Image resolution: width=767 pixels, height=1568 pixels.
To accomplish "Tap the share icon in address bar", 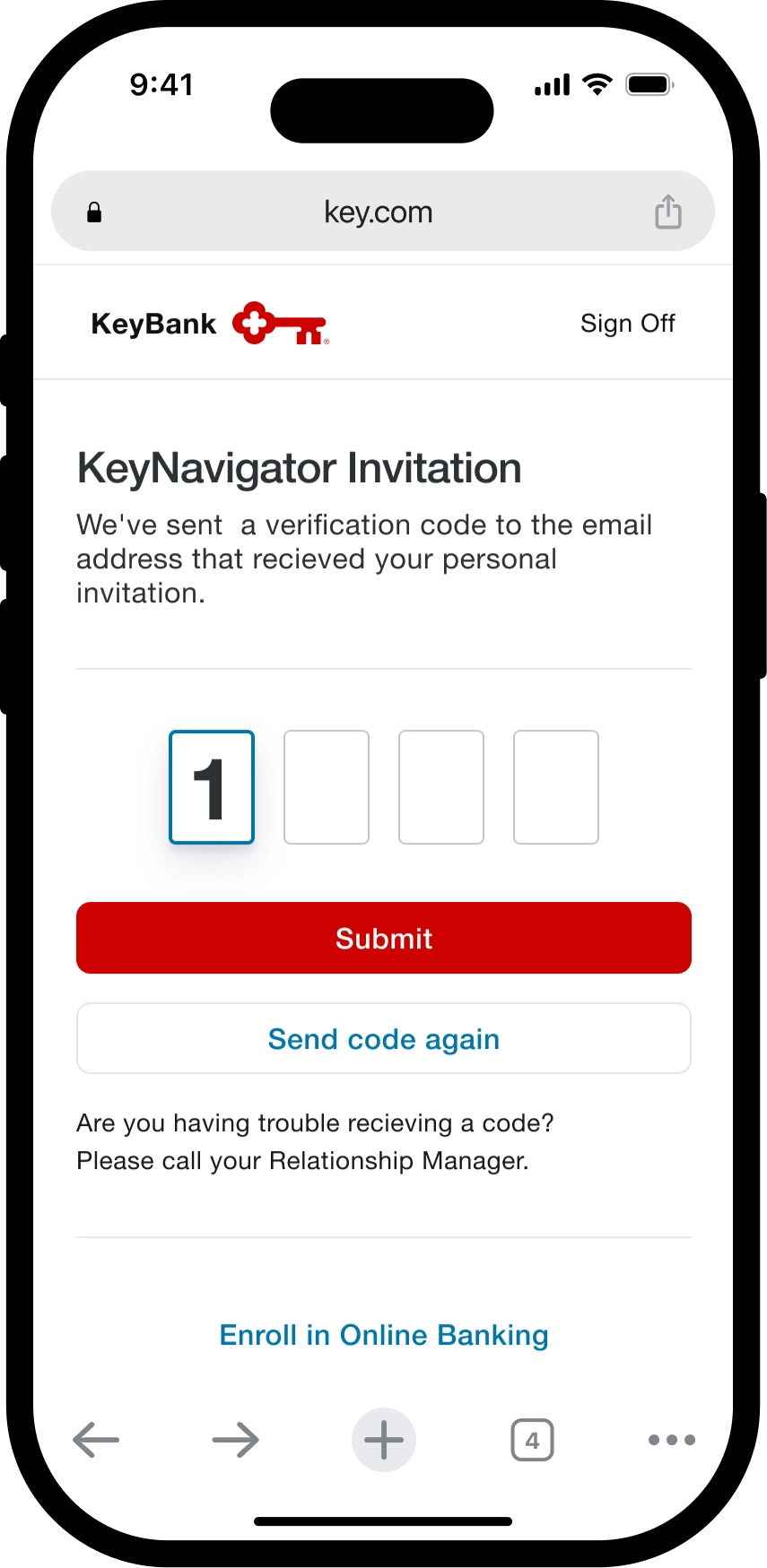I will pyautogui.click(x=667, y=212).
